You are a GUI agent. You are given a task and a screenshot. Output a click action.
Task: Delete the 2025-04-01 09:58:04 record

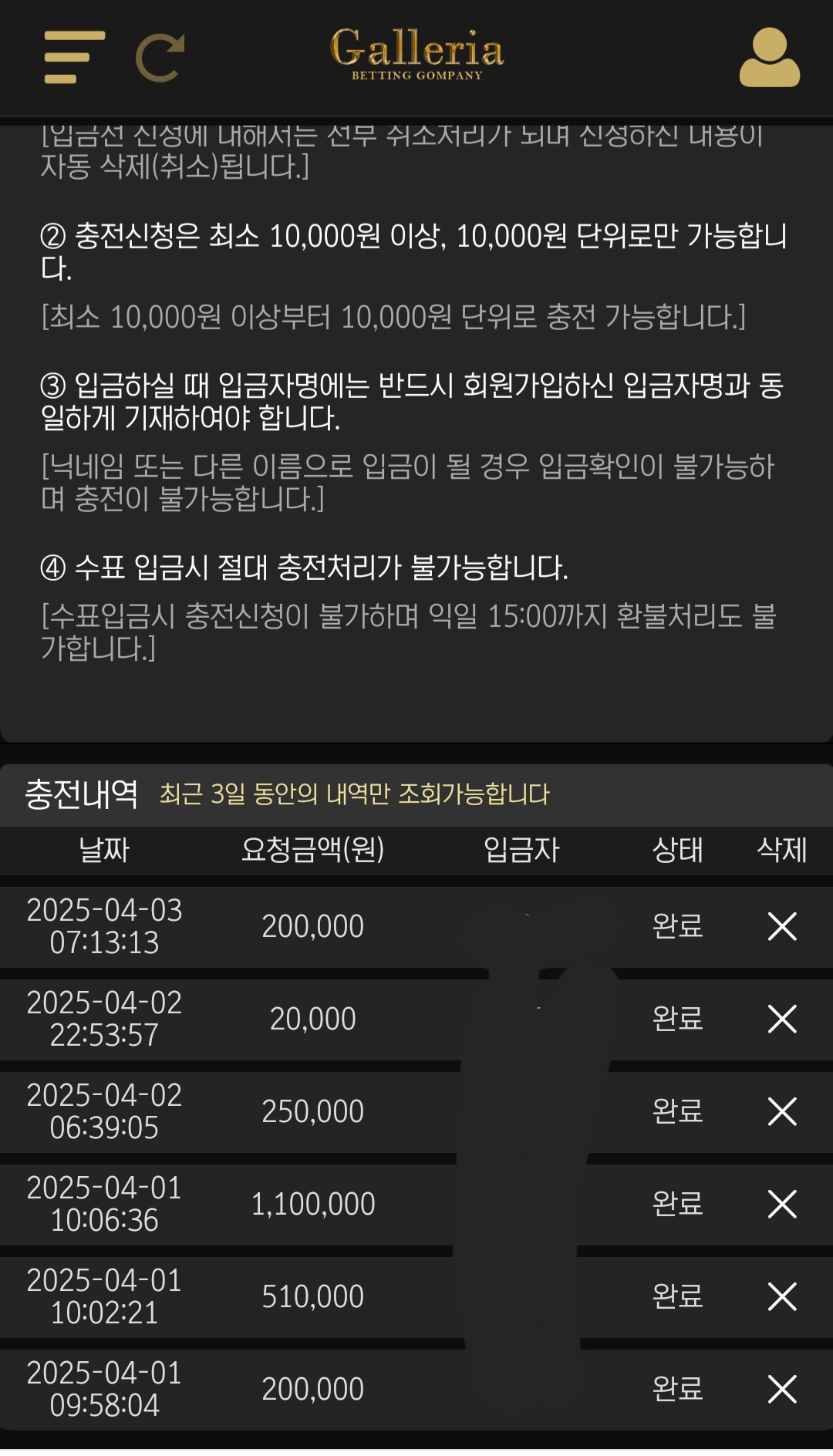click(782, 1389)
